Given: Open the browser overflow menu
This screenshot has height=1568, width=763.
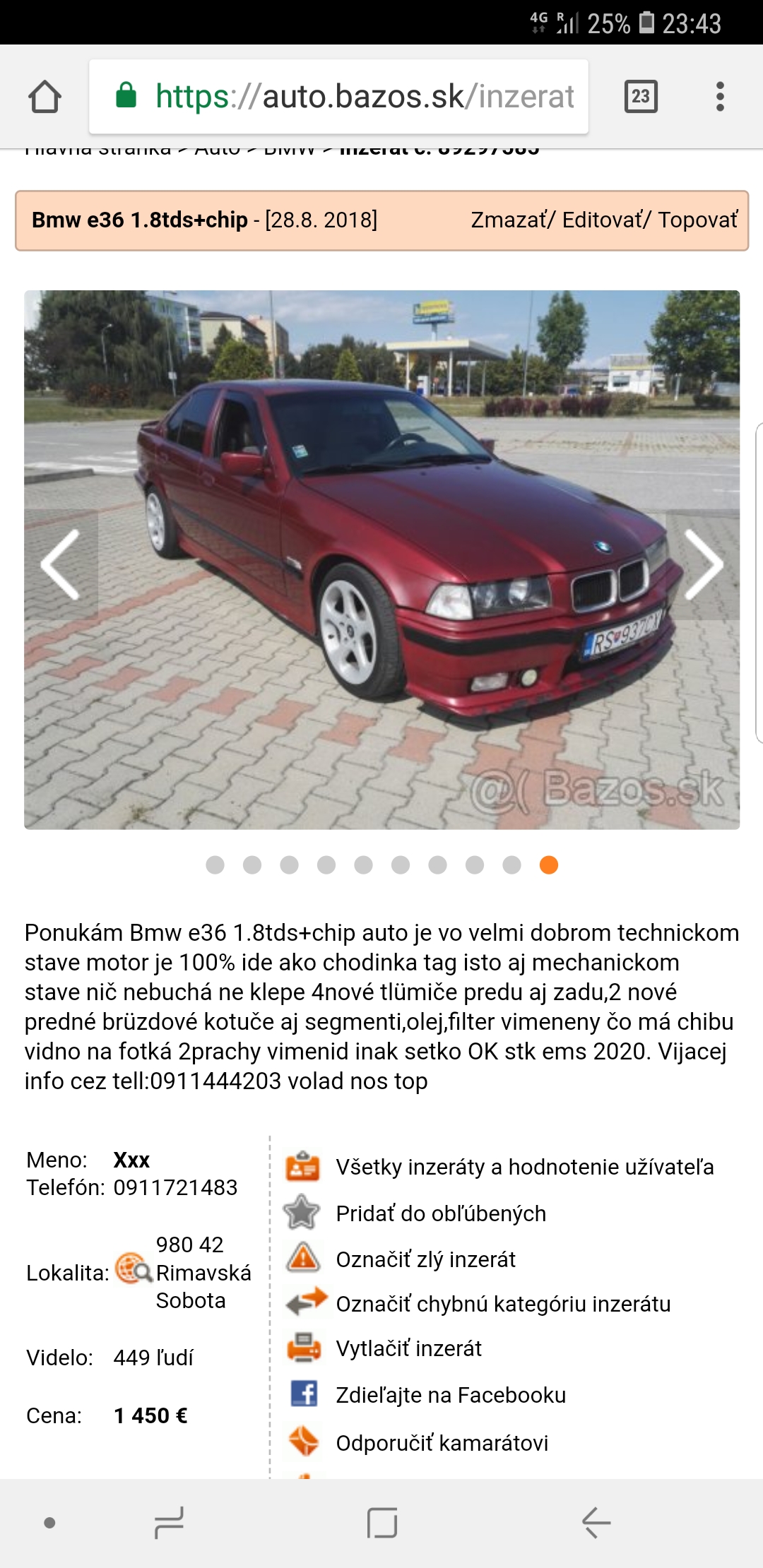Looking at the screenshot, I should click(720, 97).
